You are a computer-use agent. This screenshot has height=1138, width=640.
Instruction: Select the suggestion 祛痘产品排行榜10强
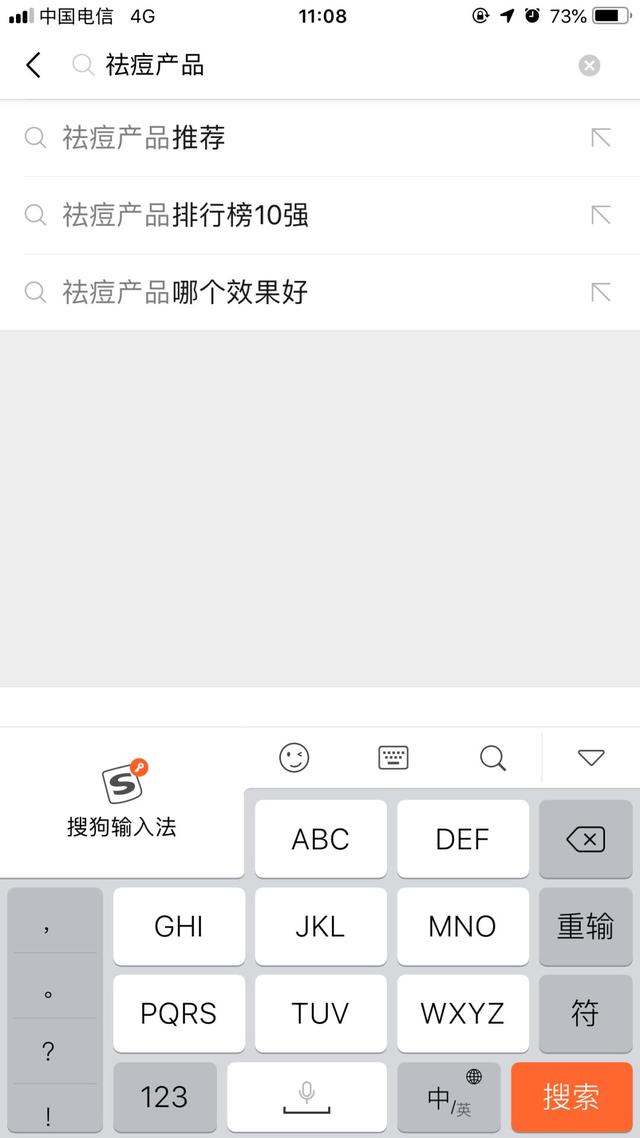(x=186, y=215)
